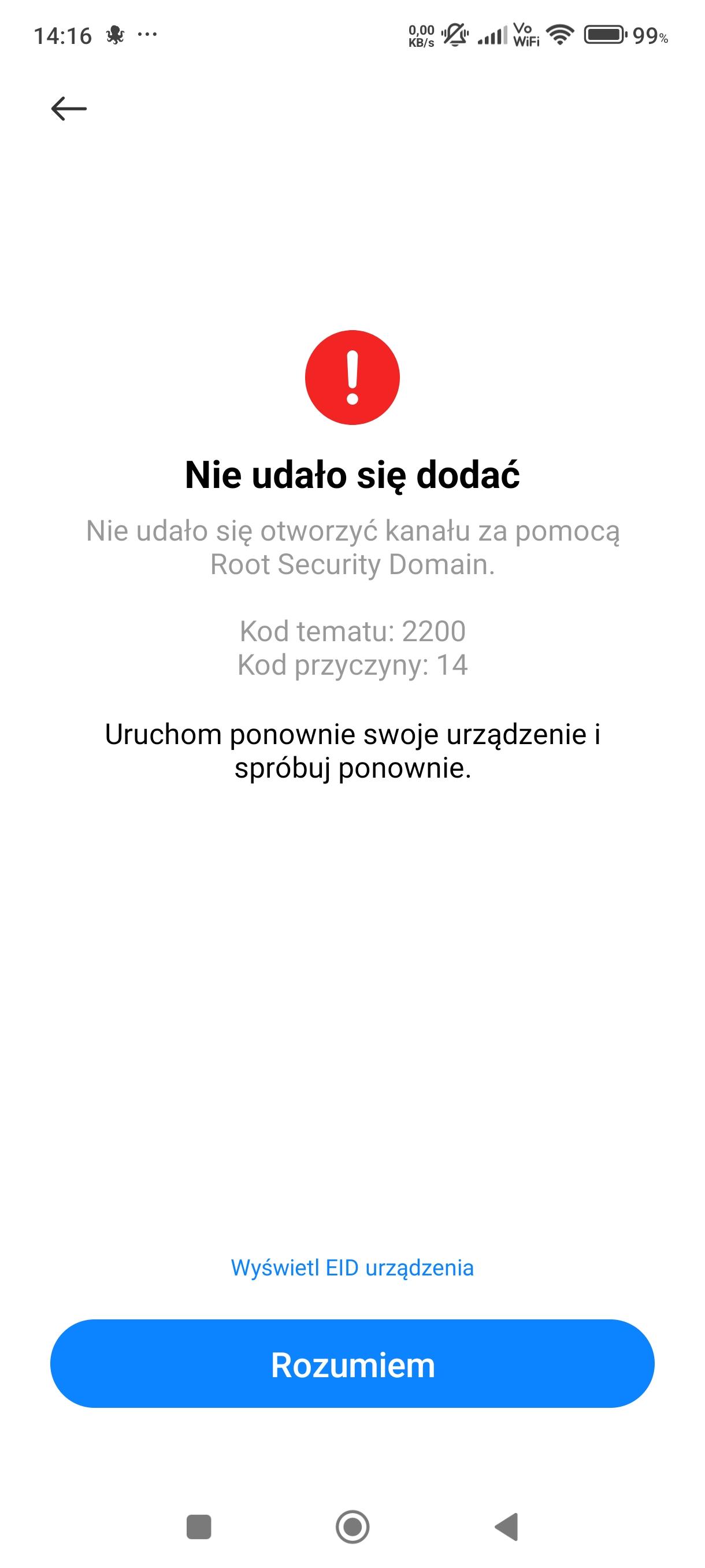The height and width of the screenshot is (1568, 705).
Task: Go back using the top arrow
Action: [x=69, y=109]
